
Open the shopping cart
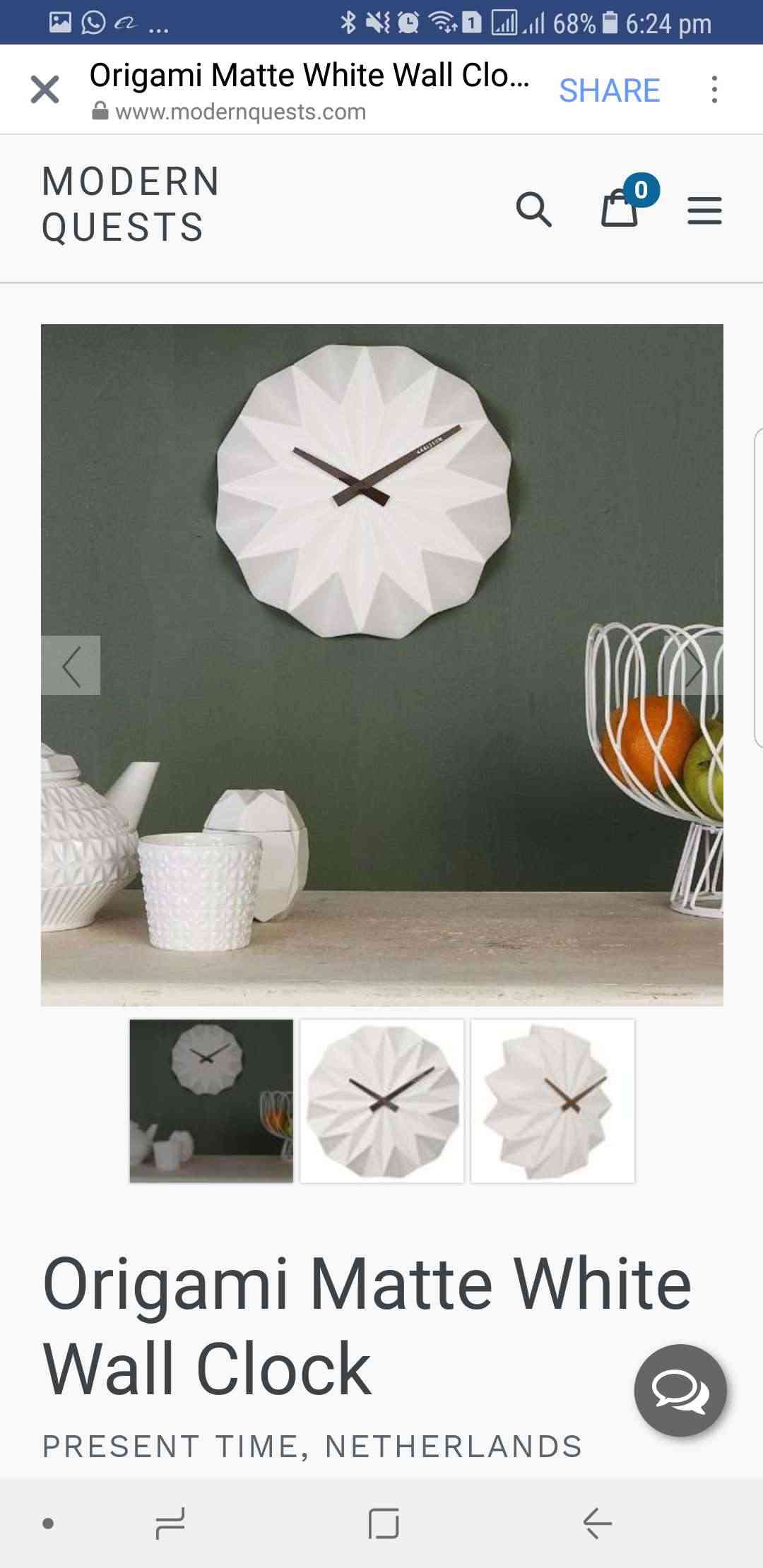coord(620,208)
